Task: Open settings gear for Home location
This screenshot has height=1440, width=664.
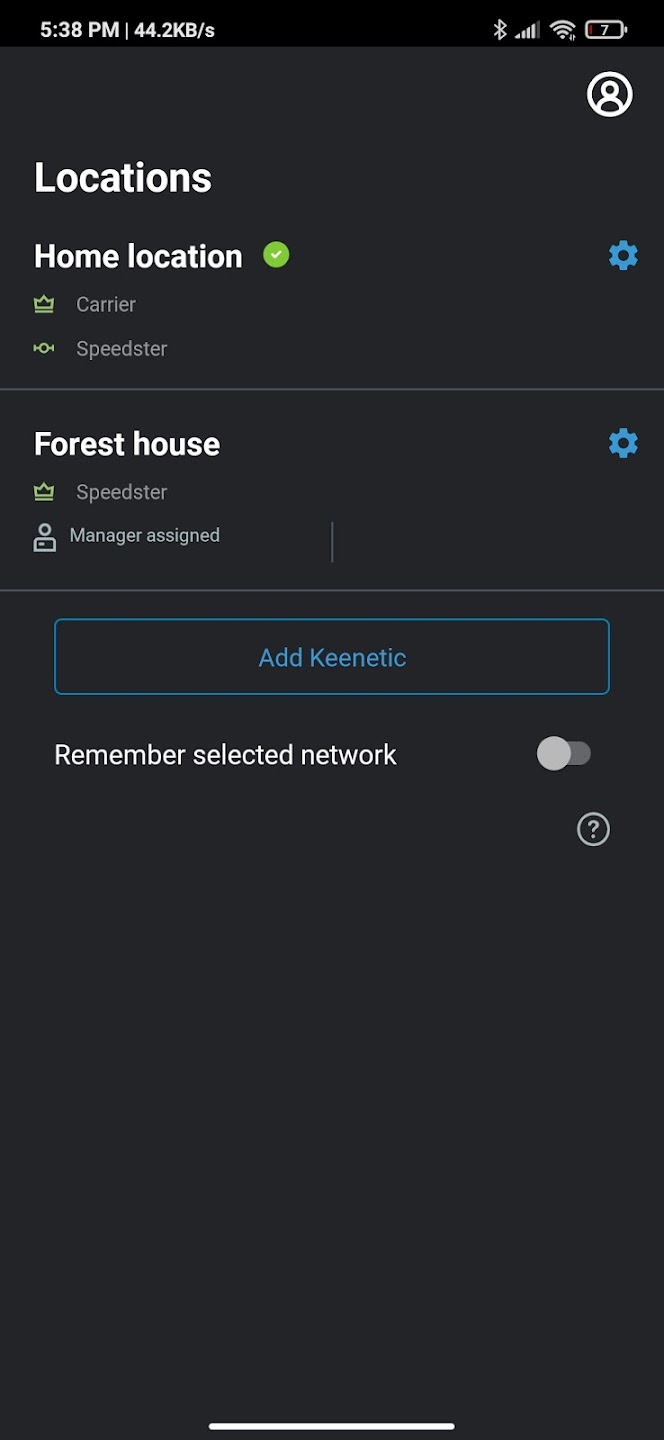Action: pos(623,255)
